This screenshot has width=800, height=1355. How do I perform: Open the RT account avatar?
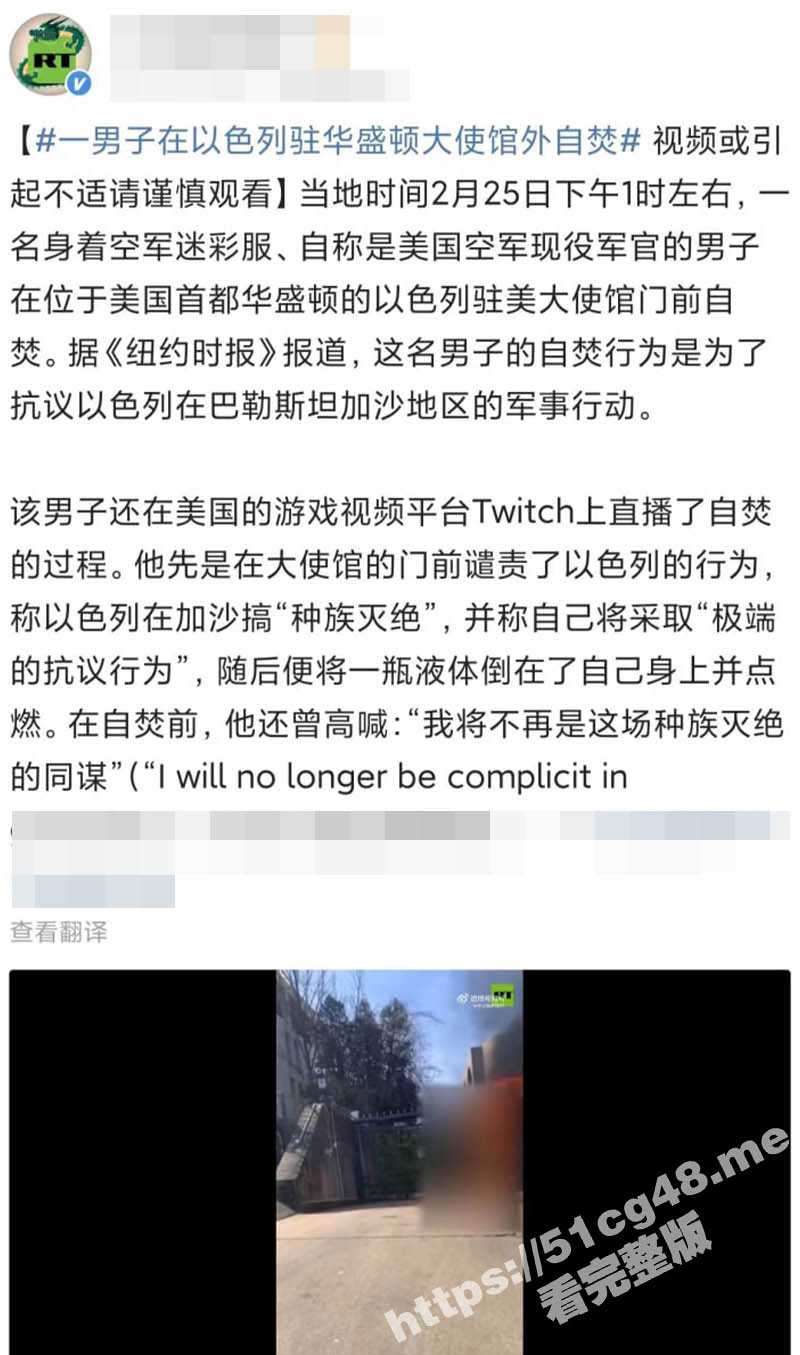click(50, 55)
